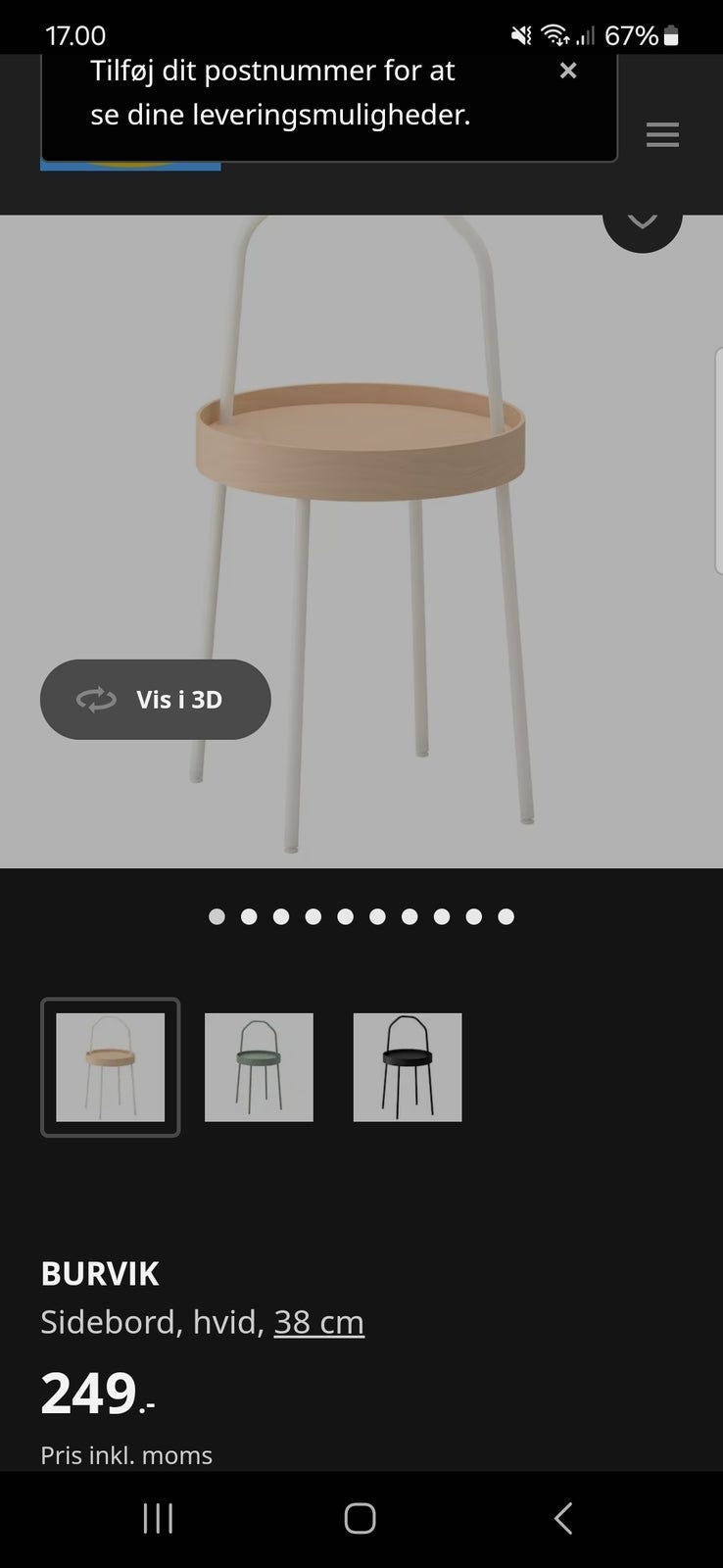Go to the phone's home screen

click(360, 1518)
